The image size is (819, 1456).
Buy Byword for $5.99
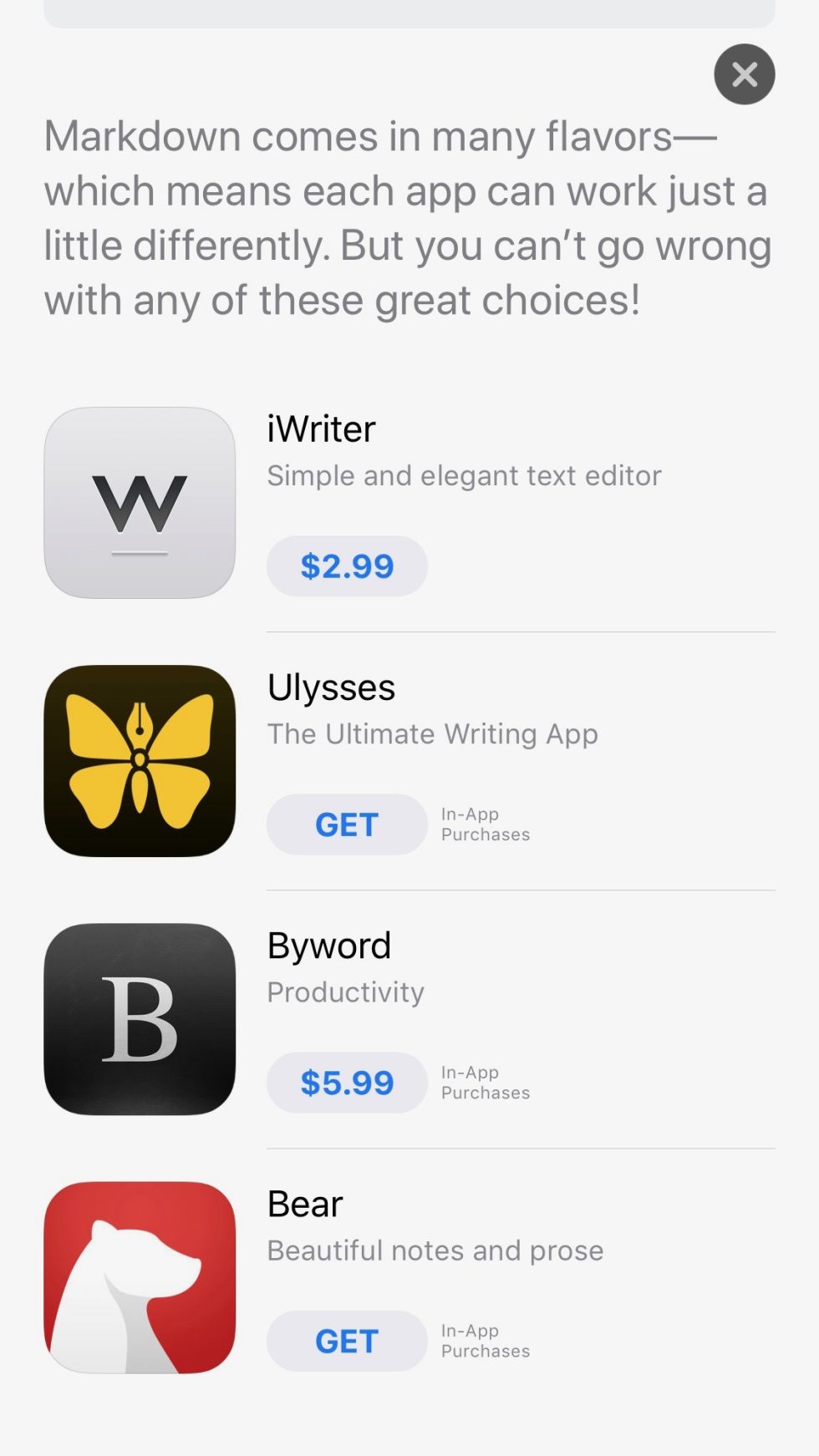tap(347, 1083)
